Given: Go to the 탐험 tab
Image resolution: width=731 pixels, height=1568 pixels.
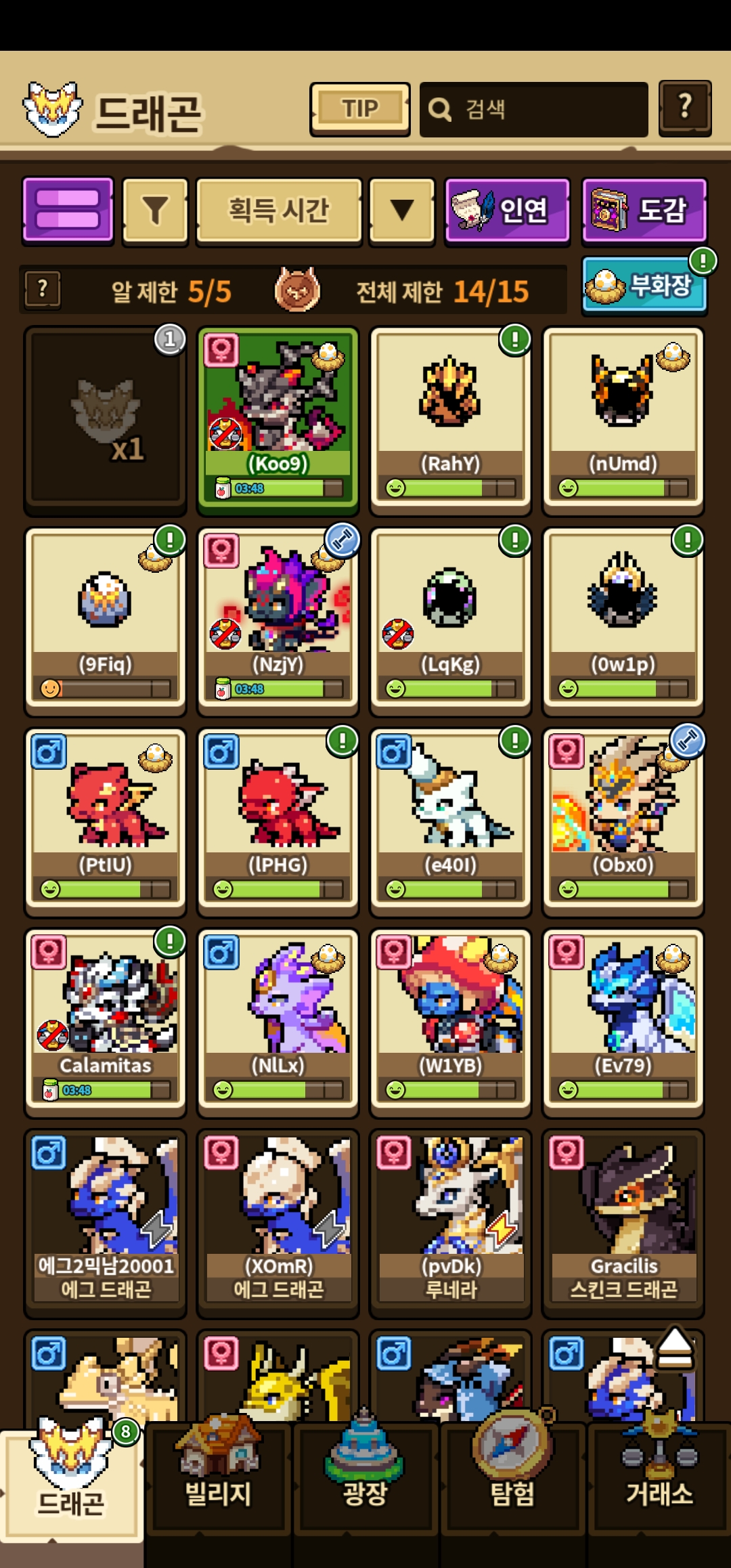Looking at the screenshot, I should 512,1477.
